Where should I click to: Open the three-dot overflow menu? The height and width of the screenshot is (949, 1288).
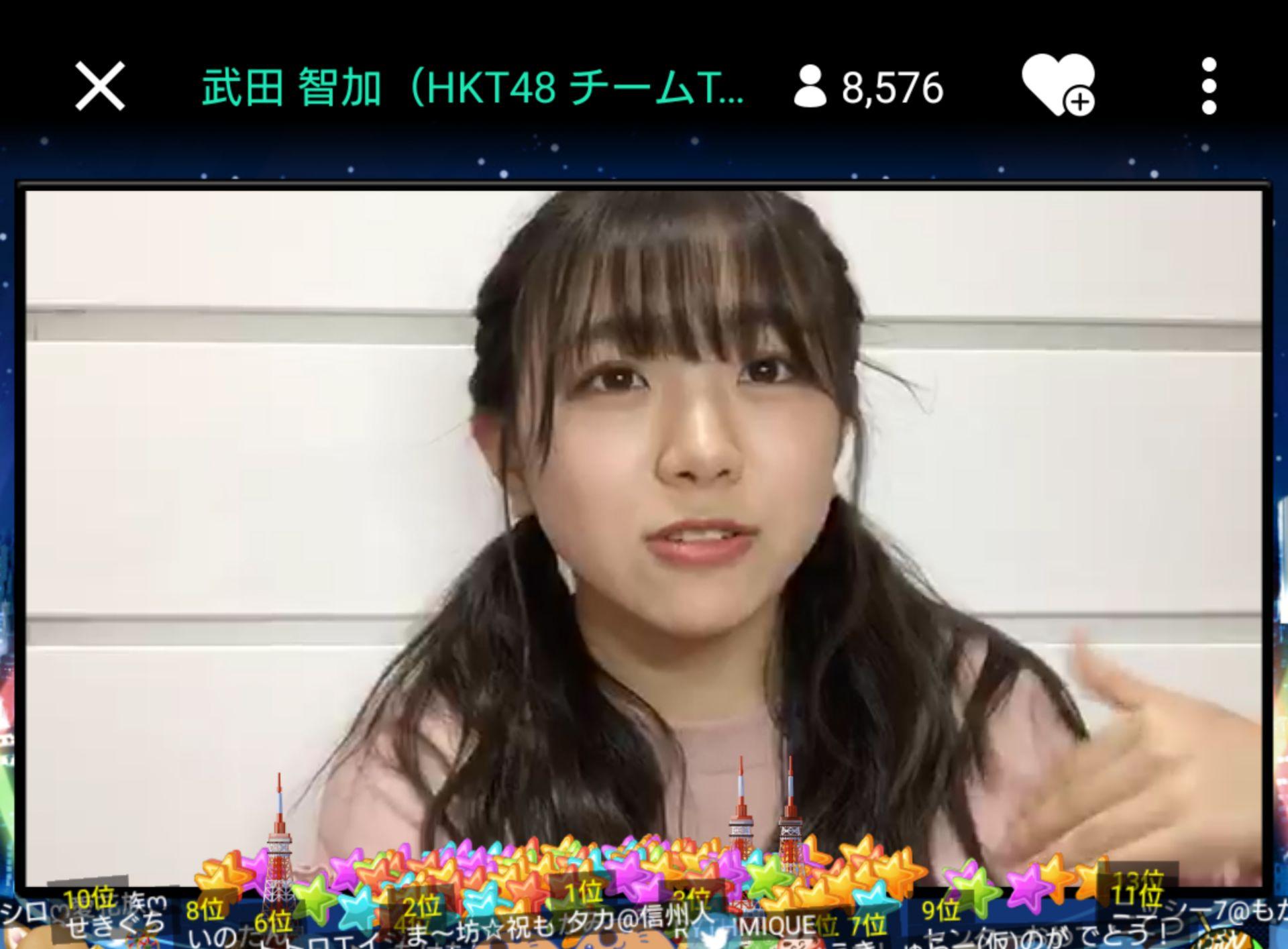tap(1208, 86)
